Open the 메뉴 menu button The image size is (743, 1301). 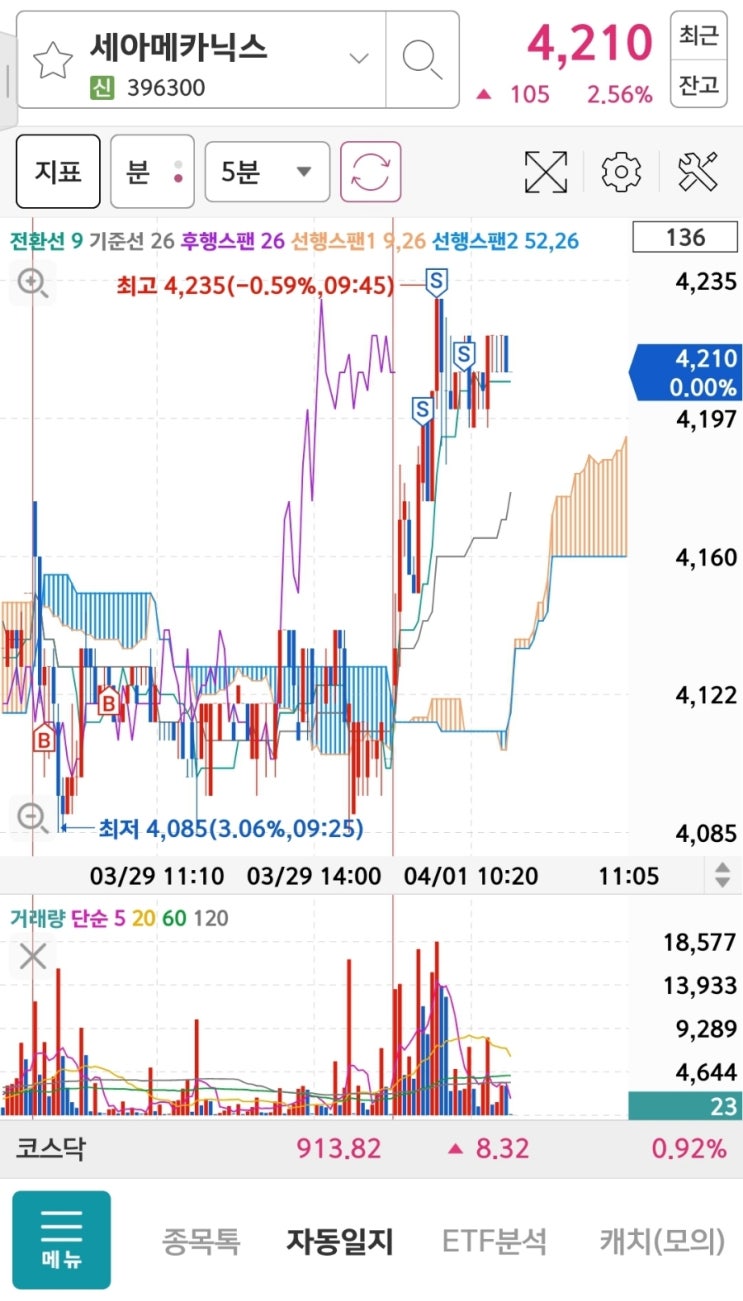61,1240
